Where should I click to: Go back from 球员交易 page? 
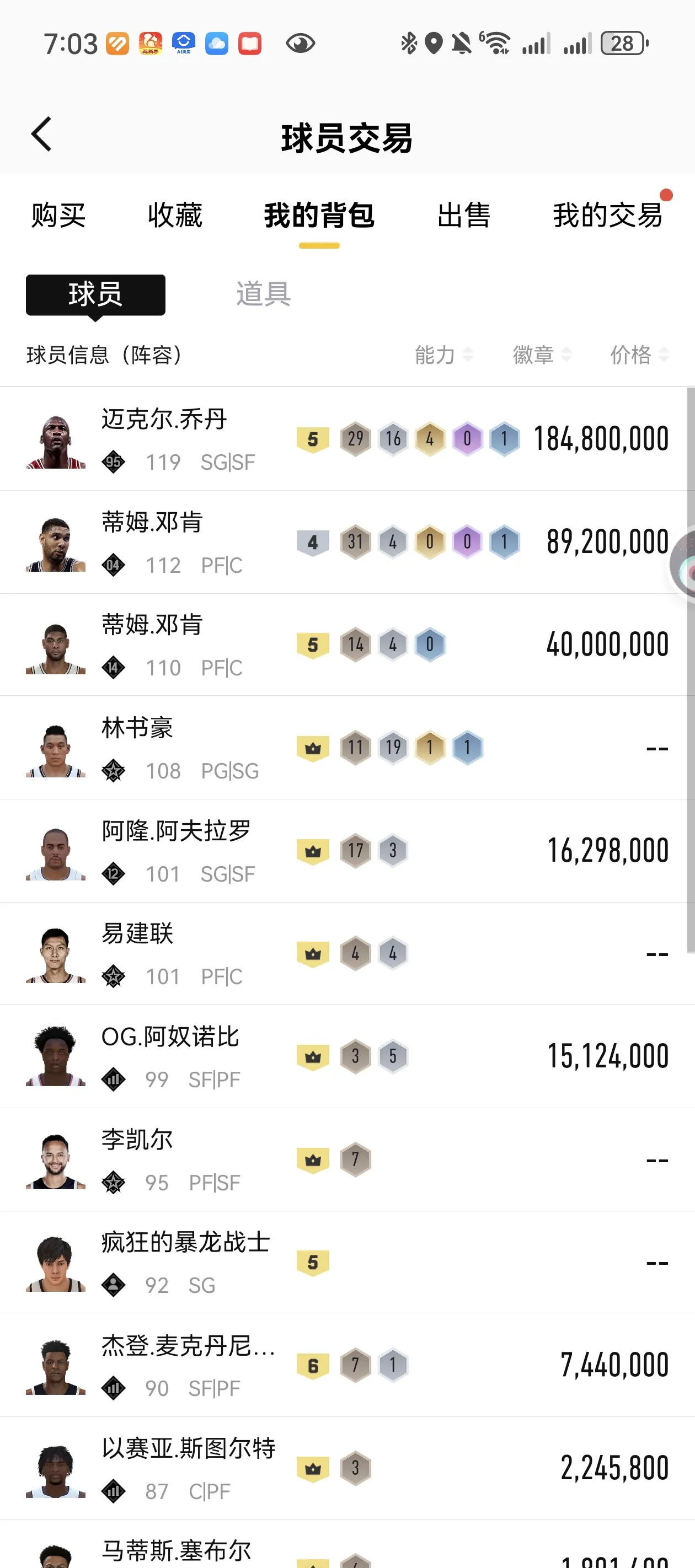pos(41,135)
